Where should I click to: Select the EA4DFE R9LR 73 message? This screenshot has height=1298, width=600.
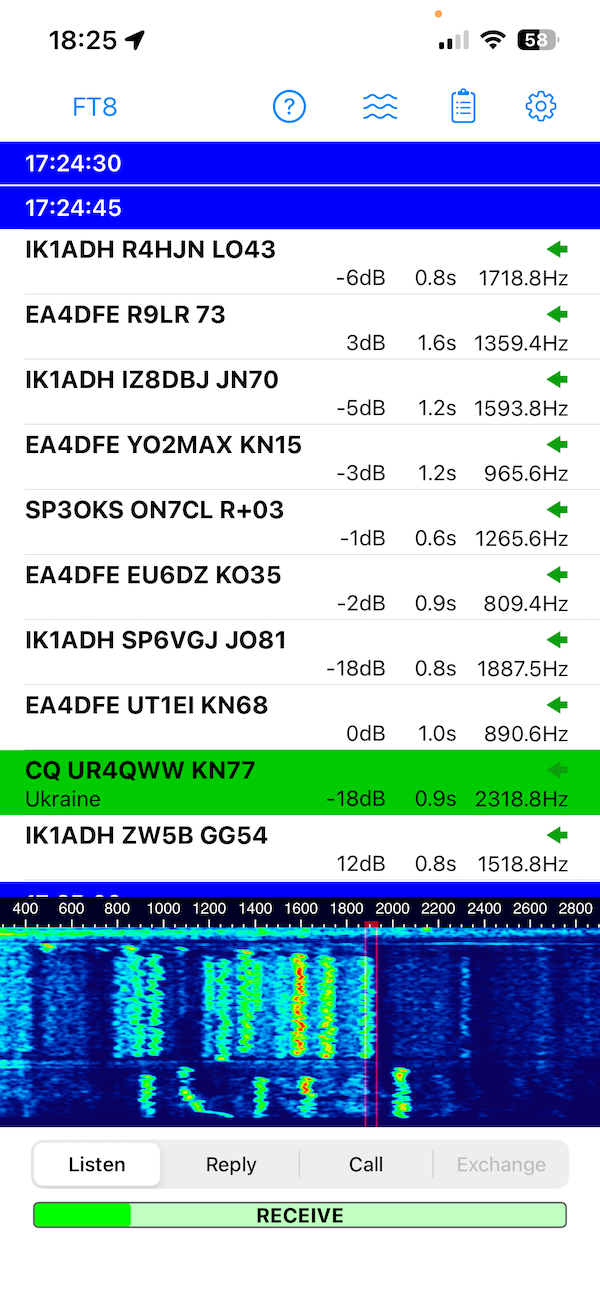[x=300, y=327]
